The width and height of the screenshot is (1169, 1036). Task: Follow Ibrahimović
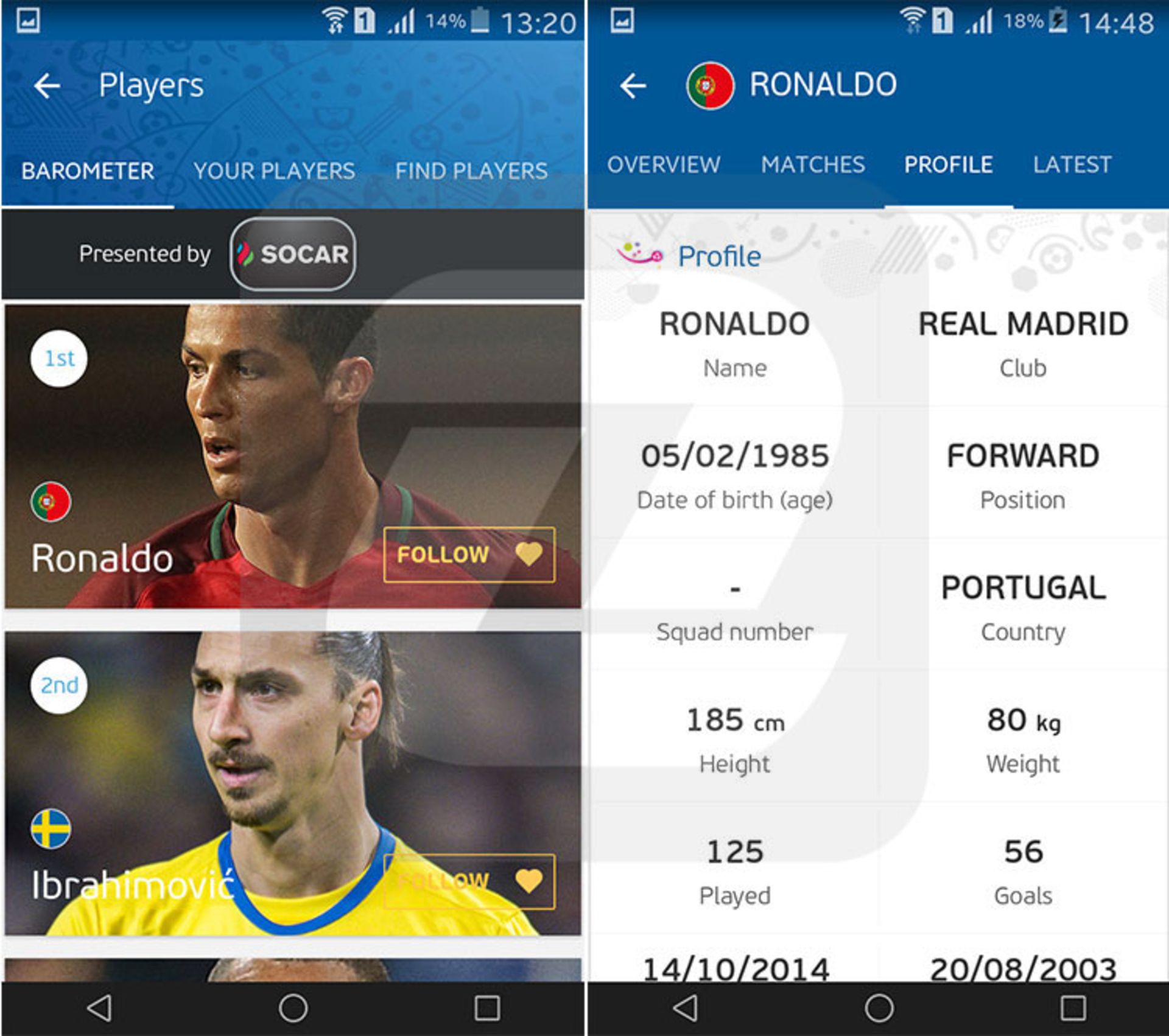tap(469, 881)
